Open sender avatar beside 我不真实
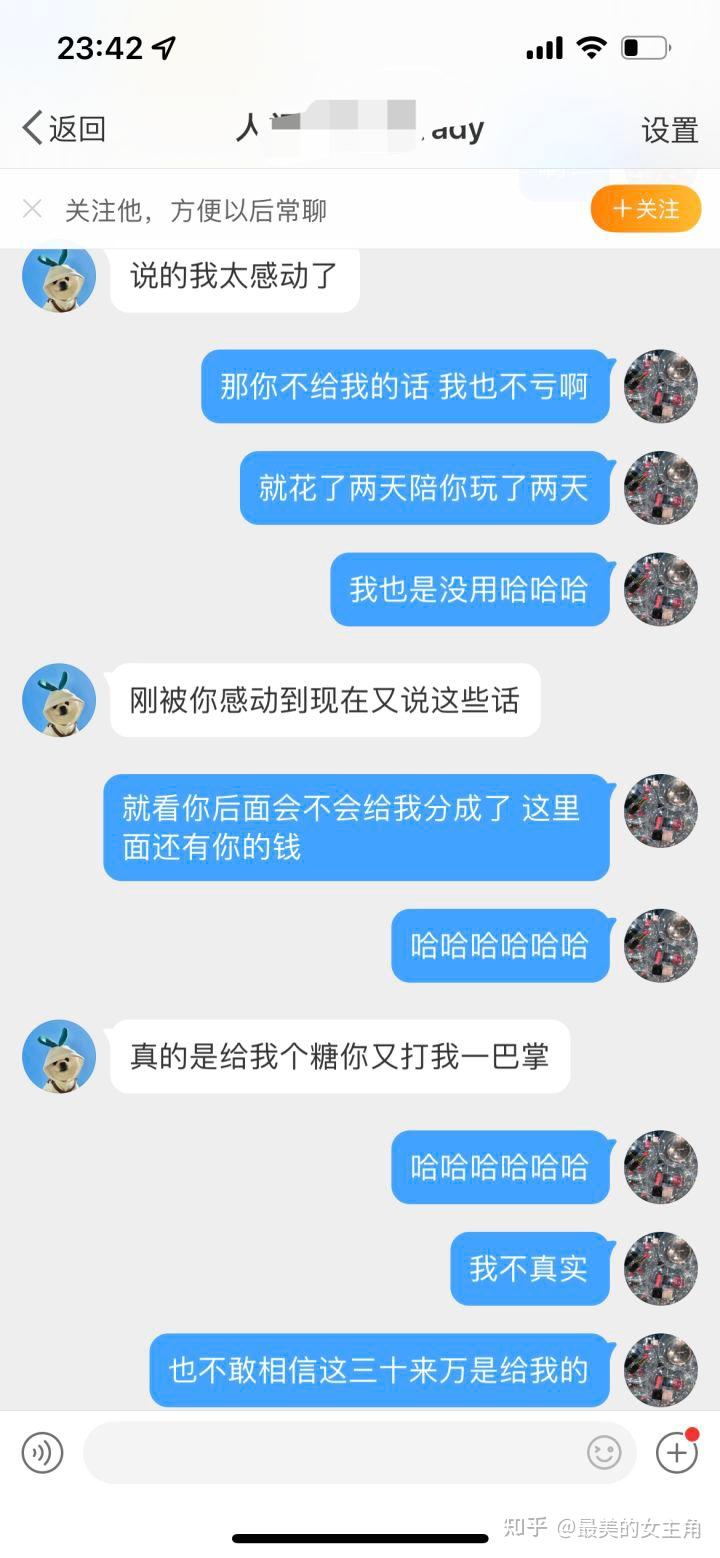This screenshot has width=720, height=1558. tap(660, 1268)
